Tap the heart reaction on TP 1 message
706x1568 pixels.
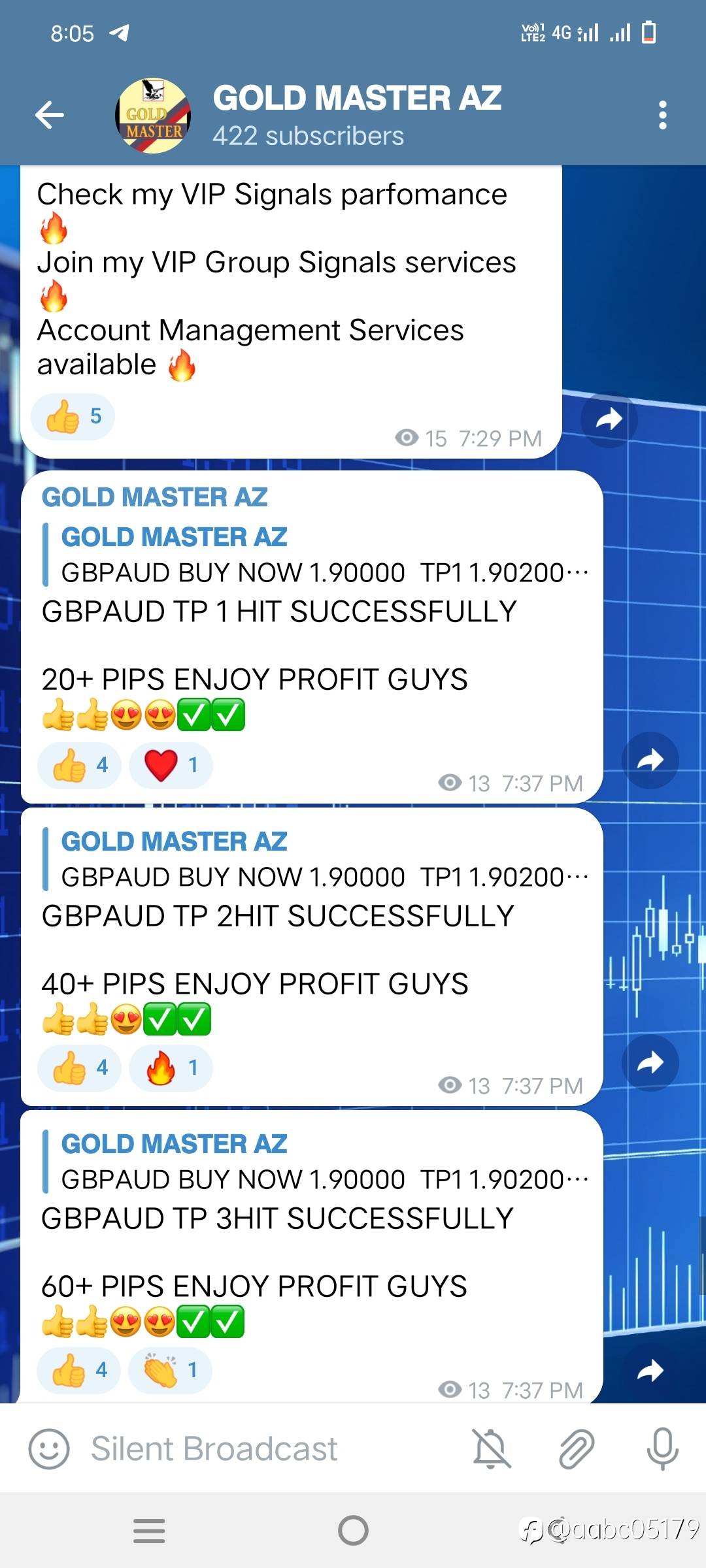click(171, 765)
